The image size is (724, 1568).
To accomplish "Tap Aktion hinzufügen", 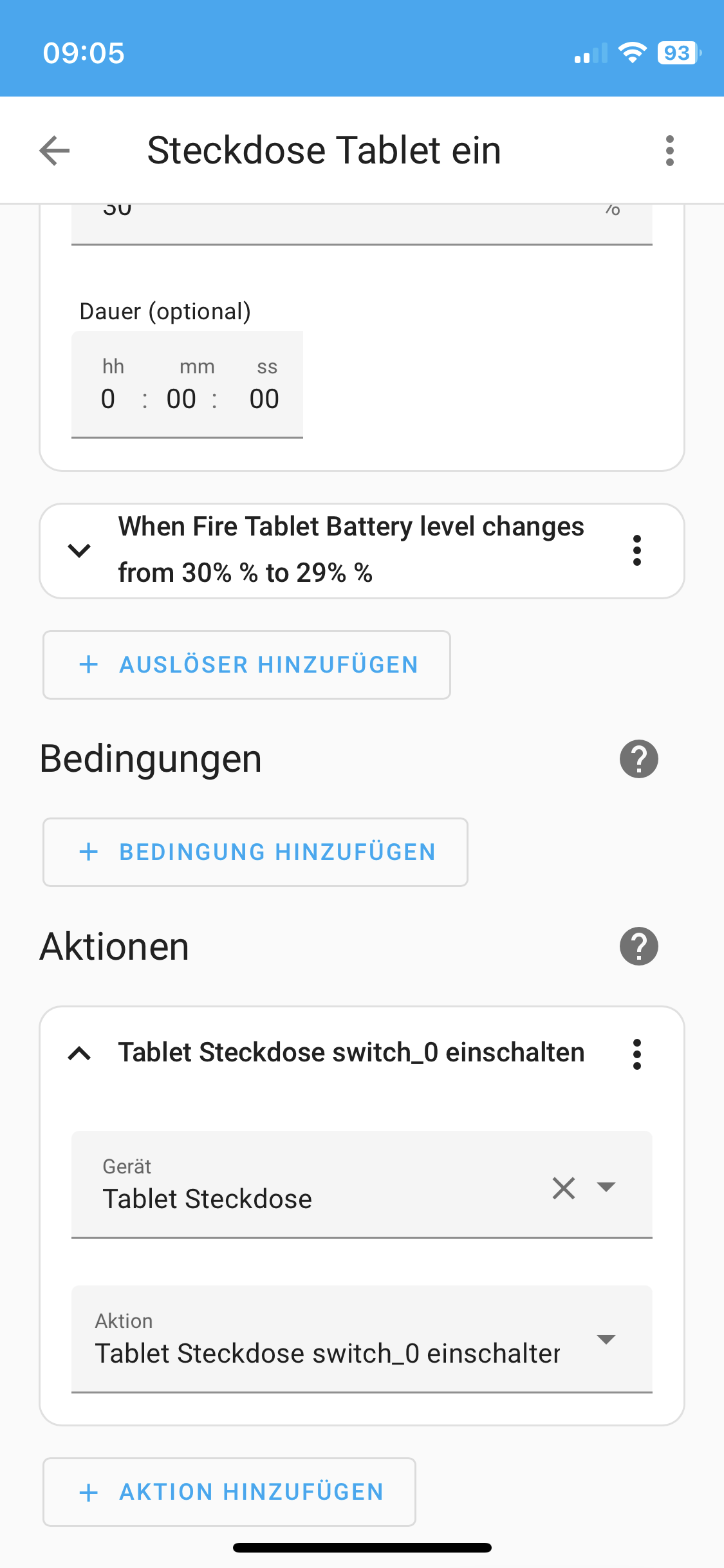I will 229,1492.
